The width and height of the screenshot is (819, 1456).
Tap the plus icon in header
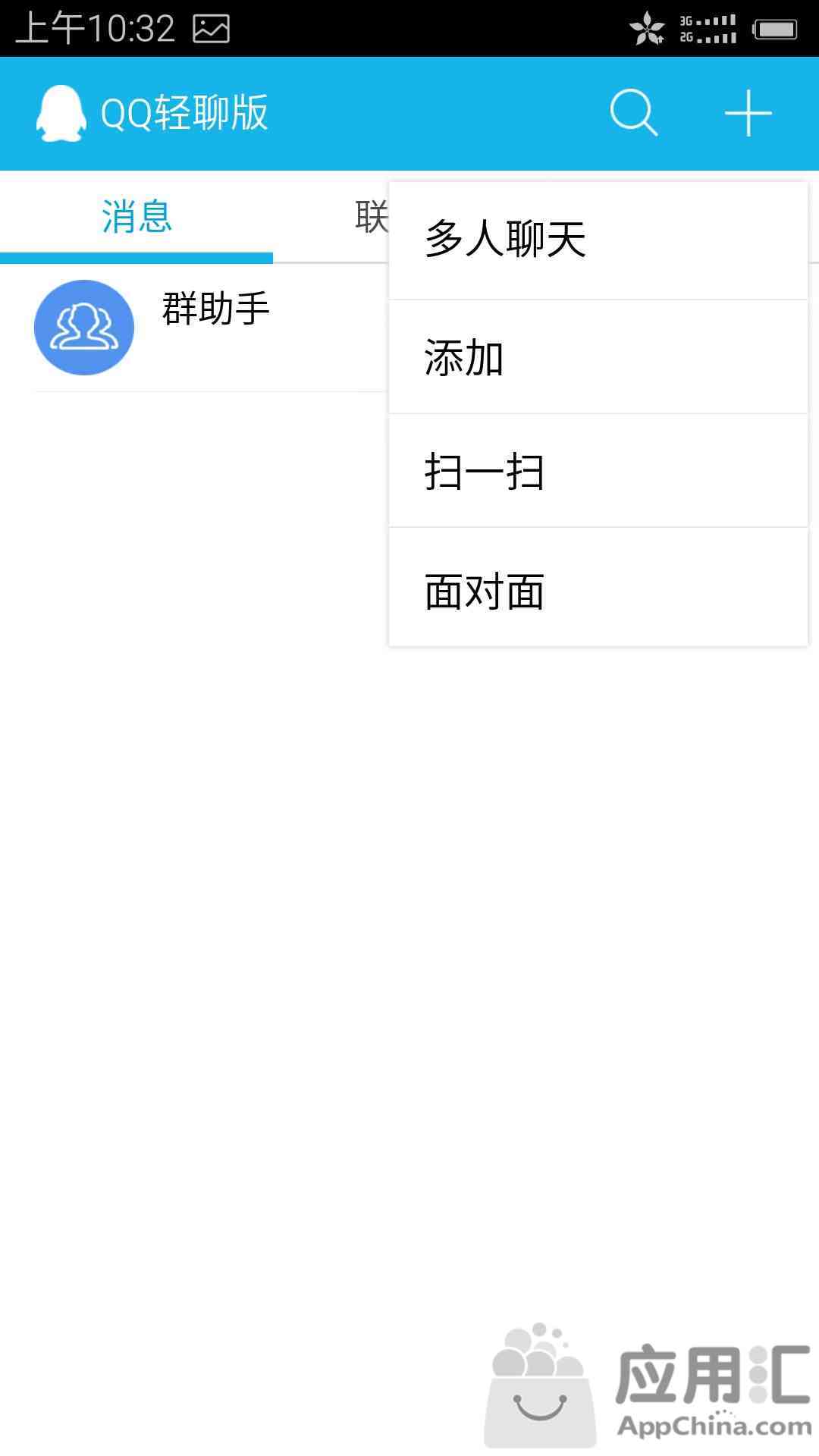(x=748, y=114)
